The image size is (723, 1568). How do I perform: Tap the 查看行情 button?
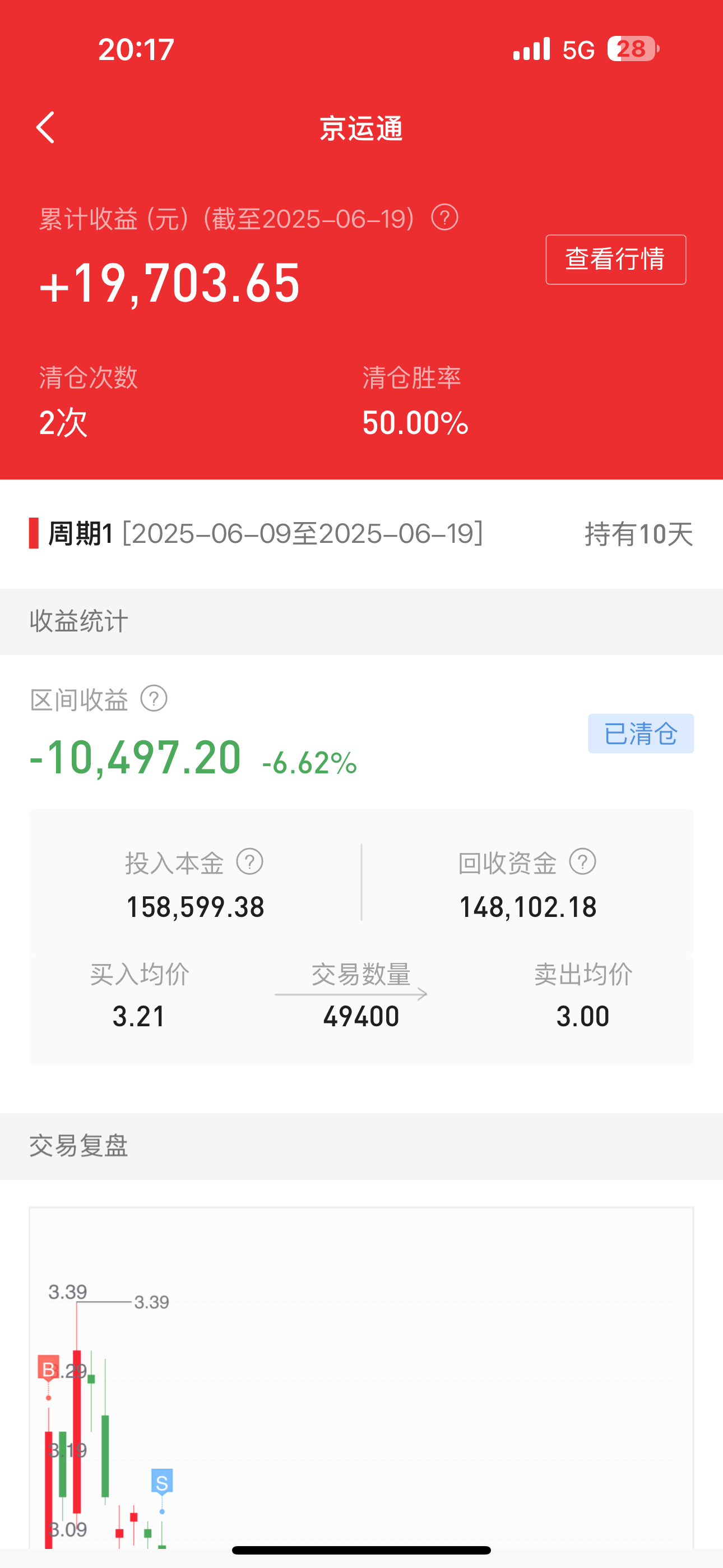point(615,259)
